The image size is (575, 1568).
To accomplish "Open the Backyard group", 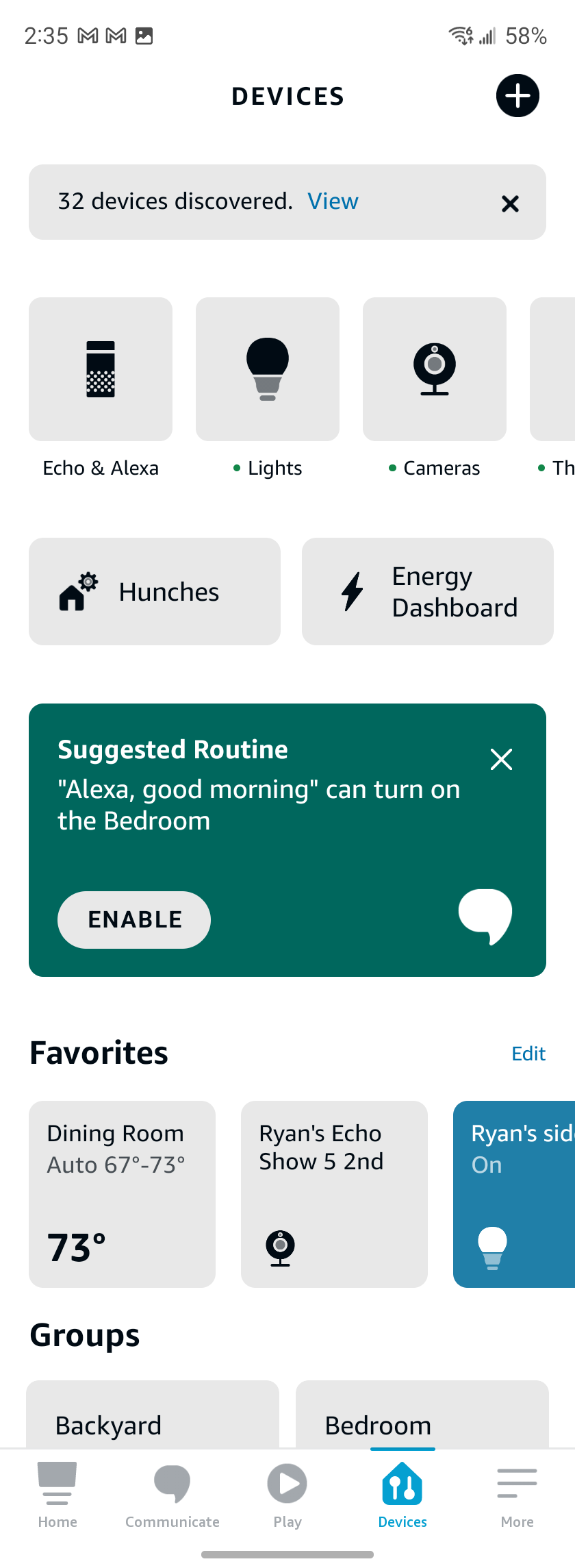I will pos(153,1417).
